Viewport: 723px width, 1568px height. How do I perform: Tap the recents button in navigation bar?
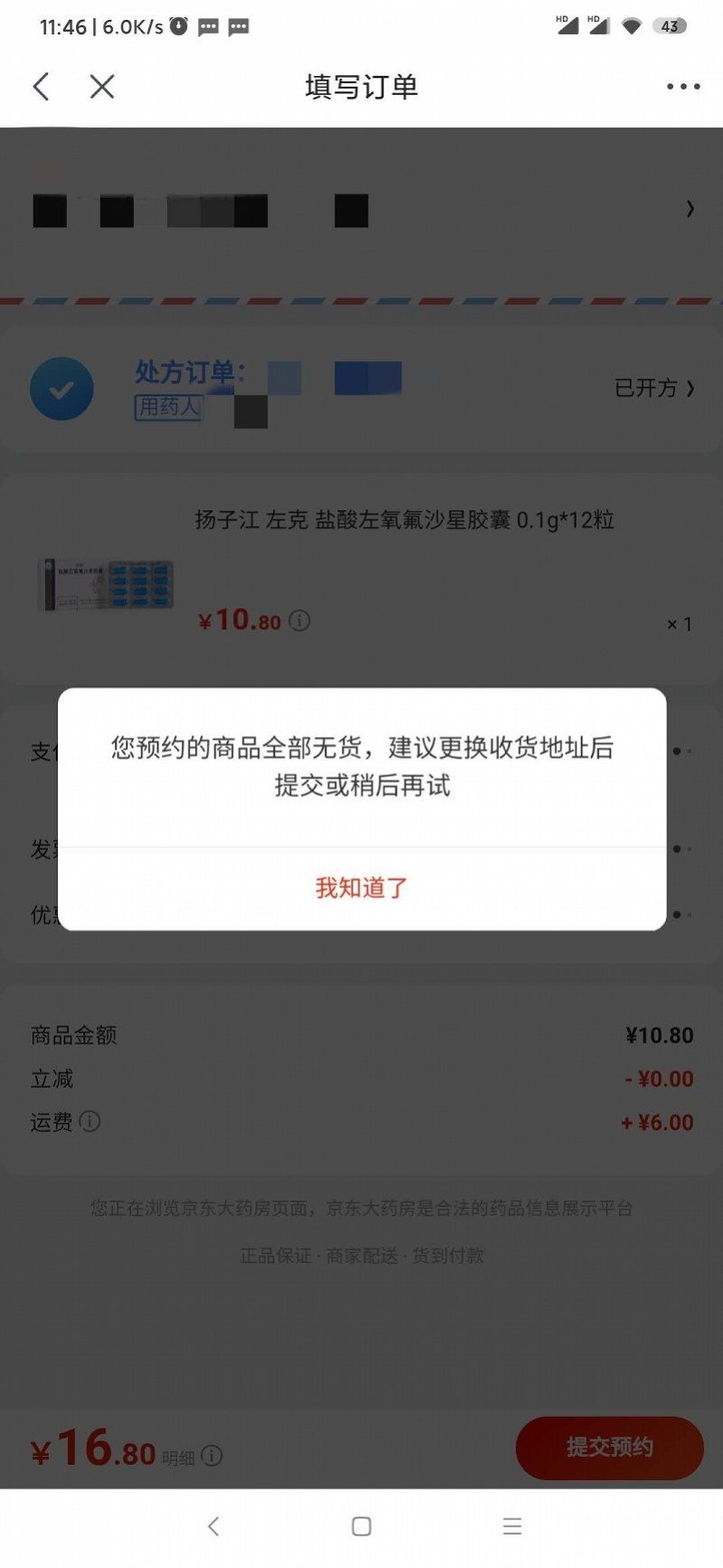click(512, 1525)
